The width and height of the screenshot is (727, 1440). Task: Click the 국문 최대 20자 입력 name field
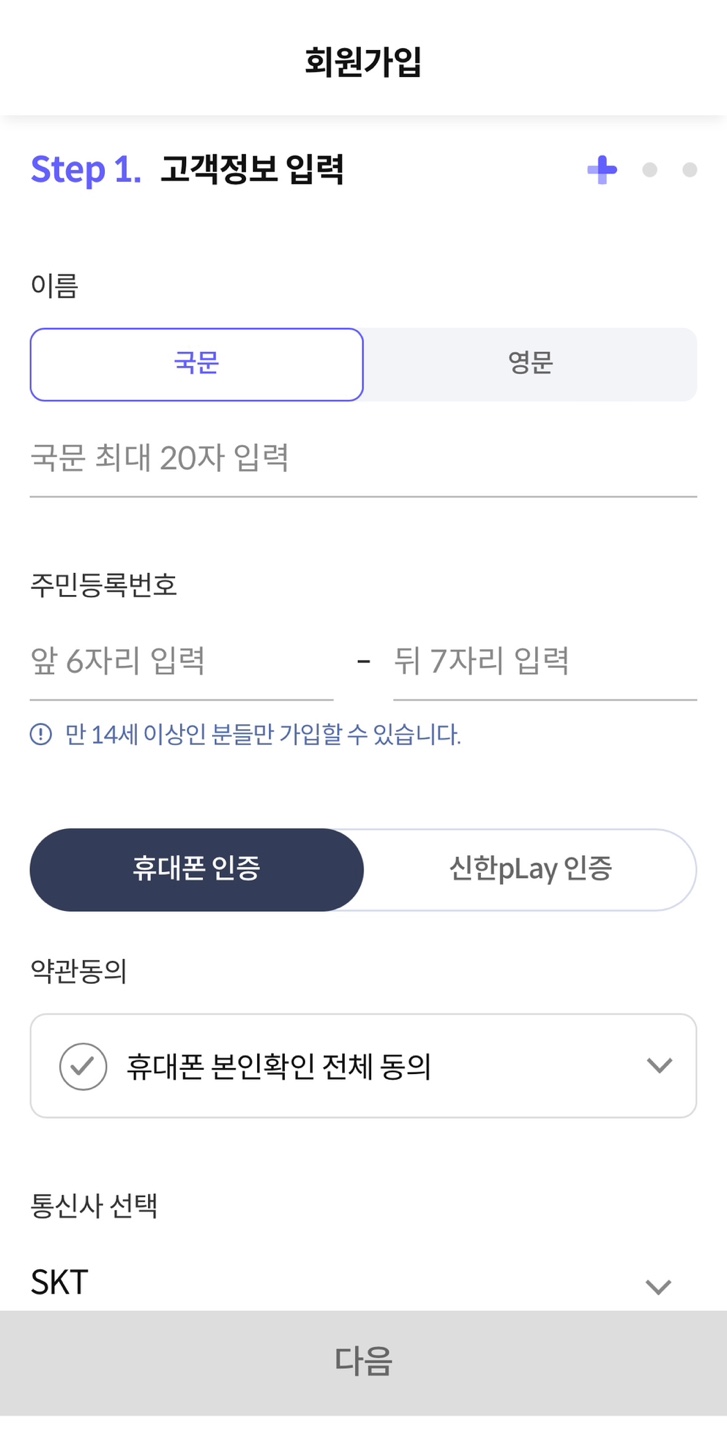pyautogui.click(x=363, y=458)
